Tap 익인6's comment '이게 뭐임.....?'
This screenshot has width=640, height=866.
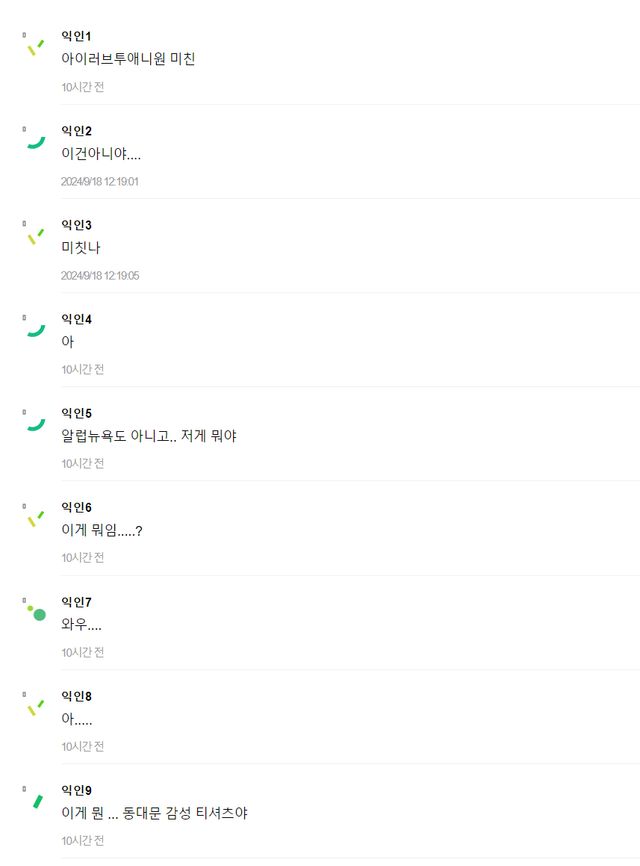tap(101, 530)
